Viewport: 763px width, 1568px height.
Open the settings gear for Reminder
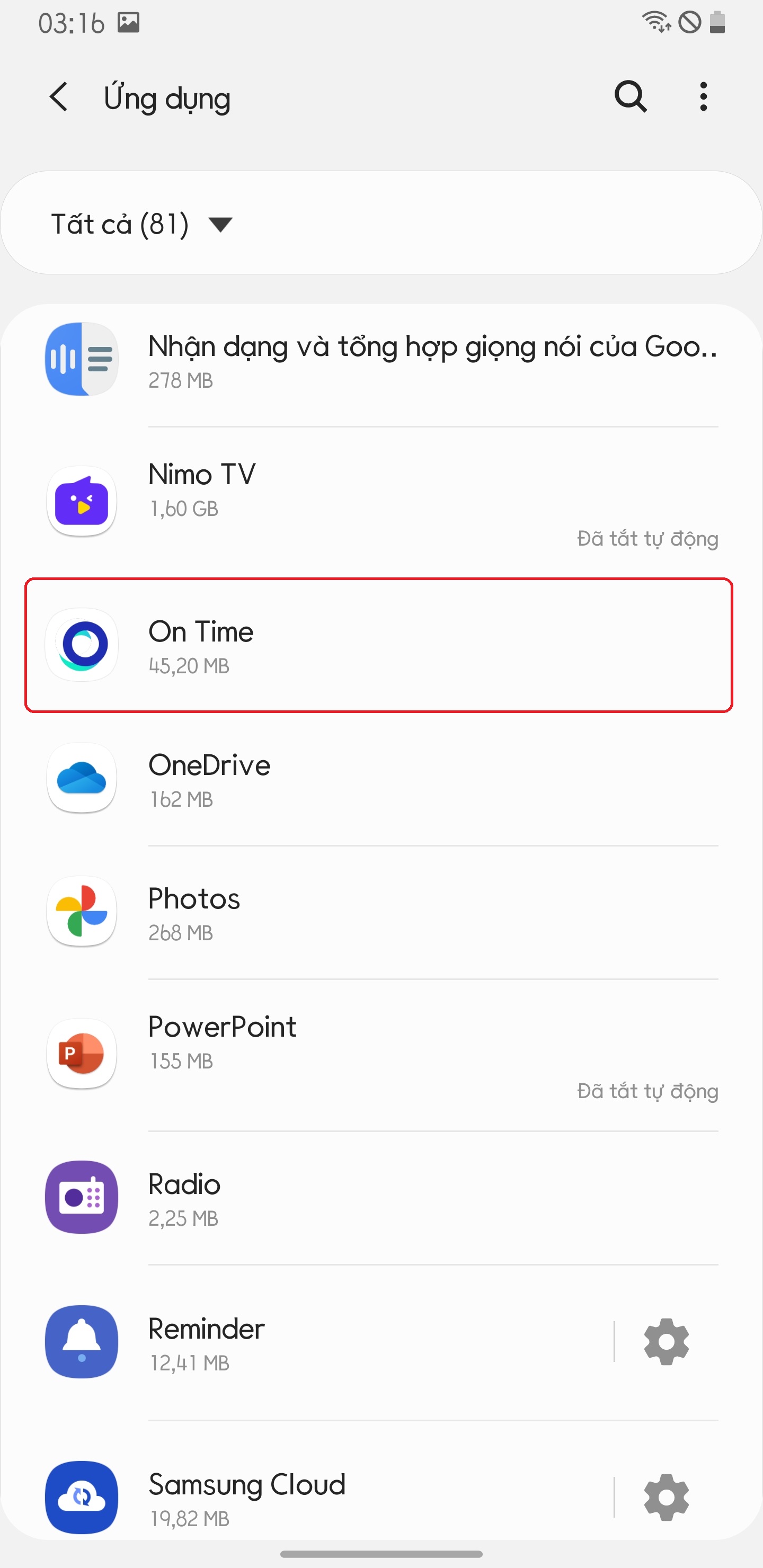click(666, 1342)
